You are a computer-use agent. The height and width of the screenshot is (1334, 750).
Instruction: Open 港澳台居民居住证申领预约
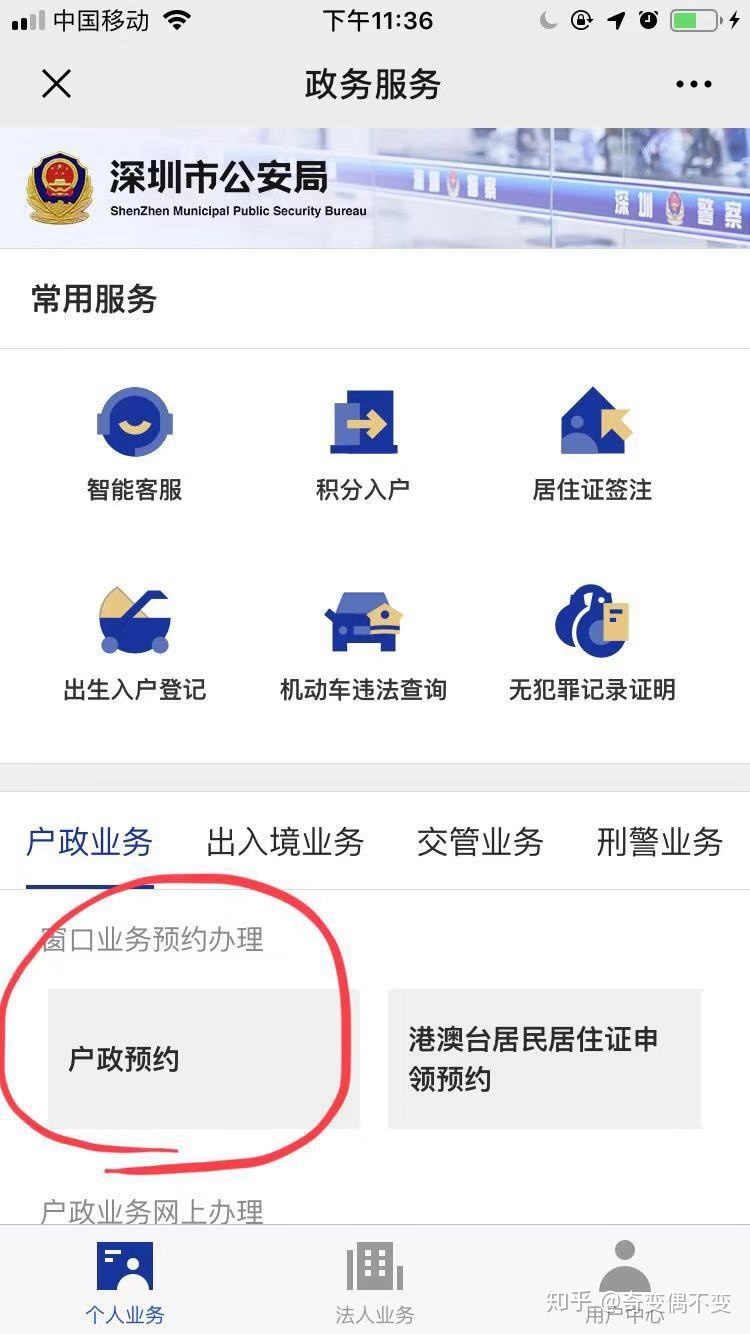544,1059
